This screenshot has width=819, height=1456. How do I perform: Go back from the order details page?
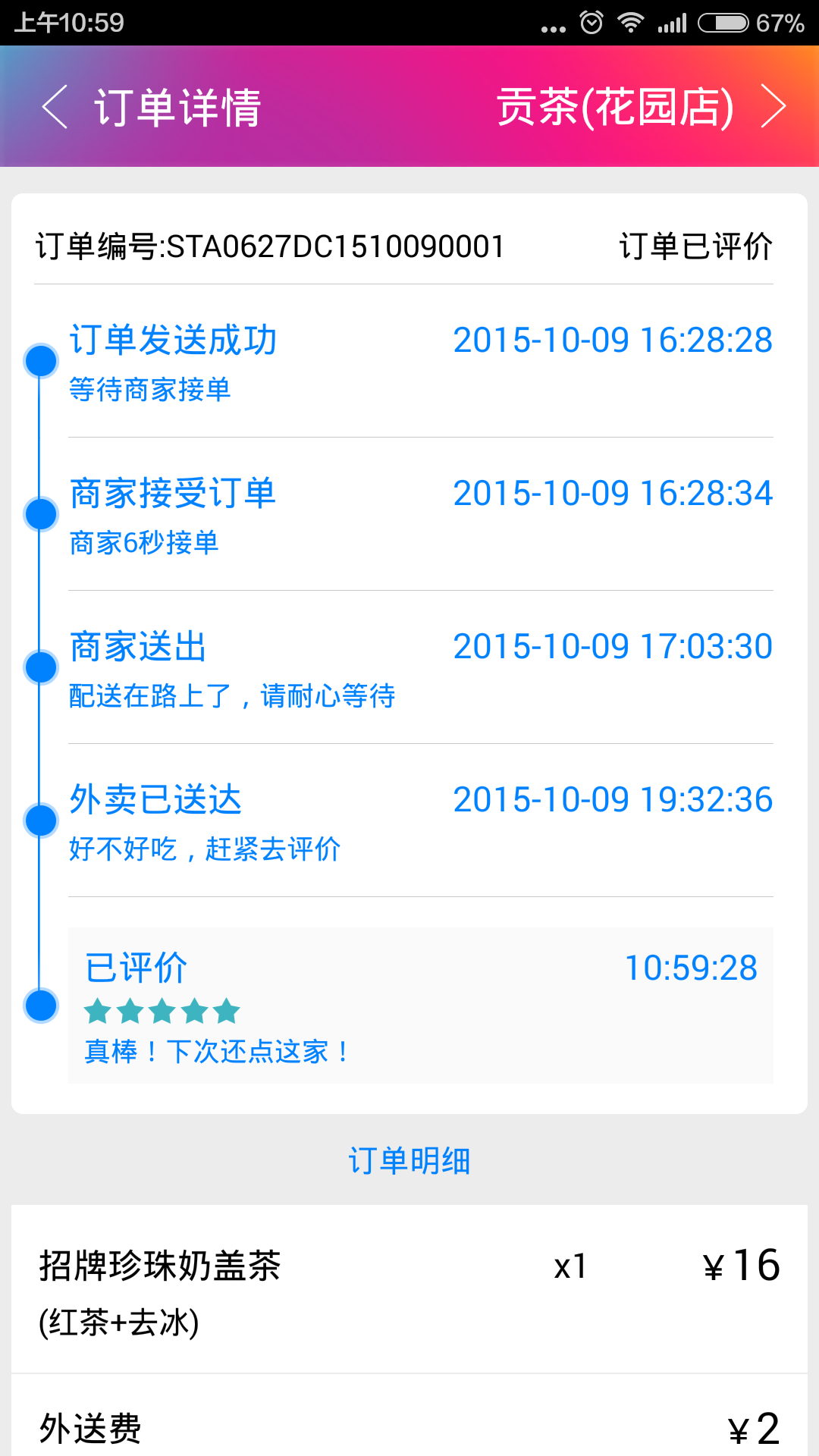point(55,107)
